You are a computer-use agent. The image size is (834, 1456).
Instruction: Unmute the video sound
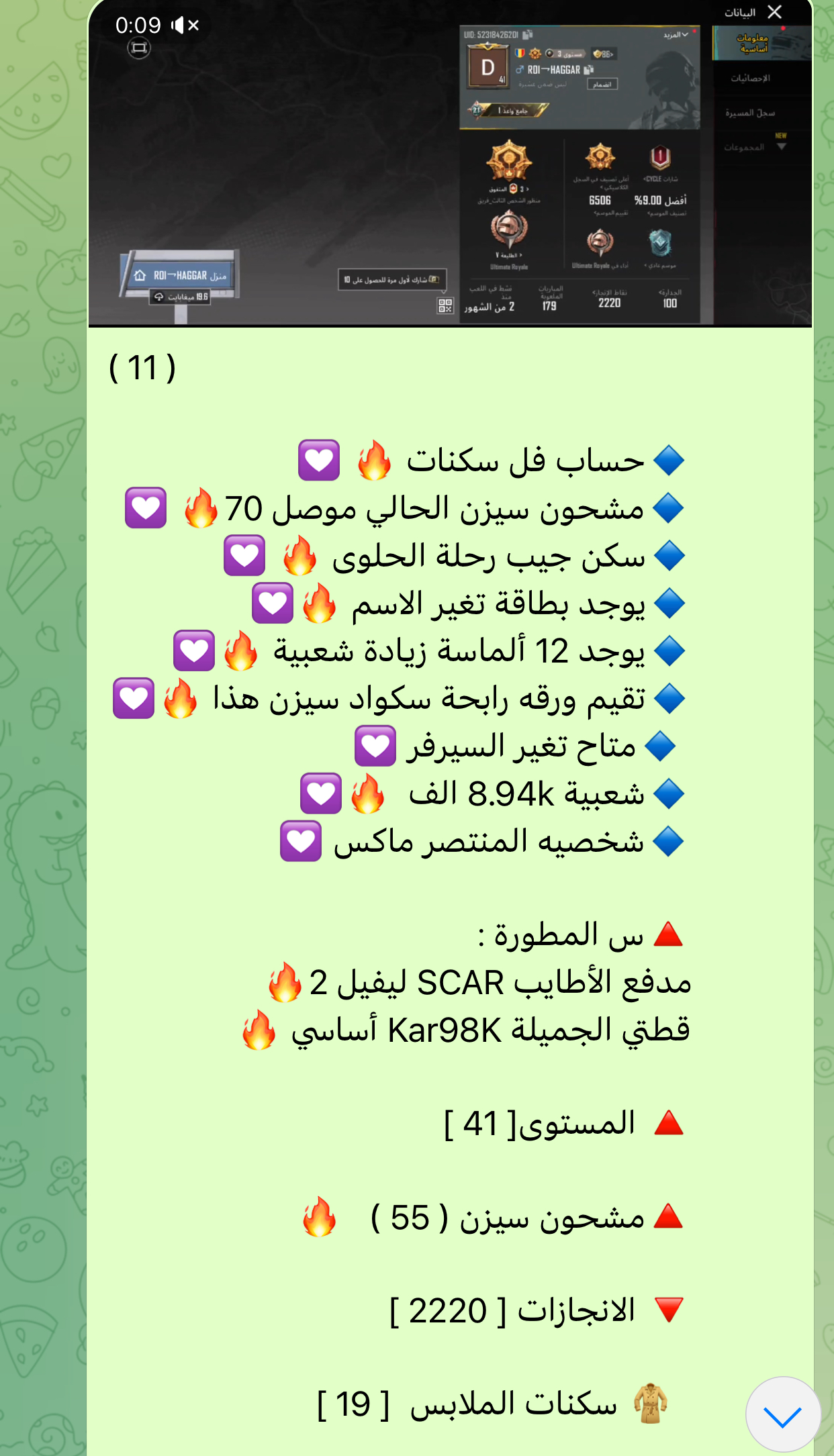[185, 26]
